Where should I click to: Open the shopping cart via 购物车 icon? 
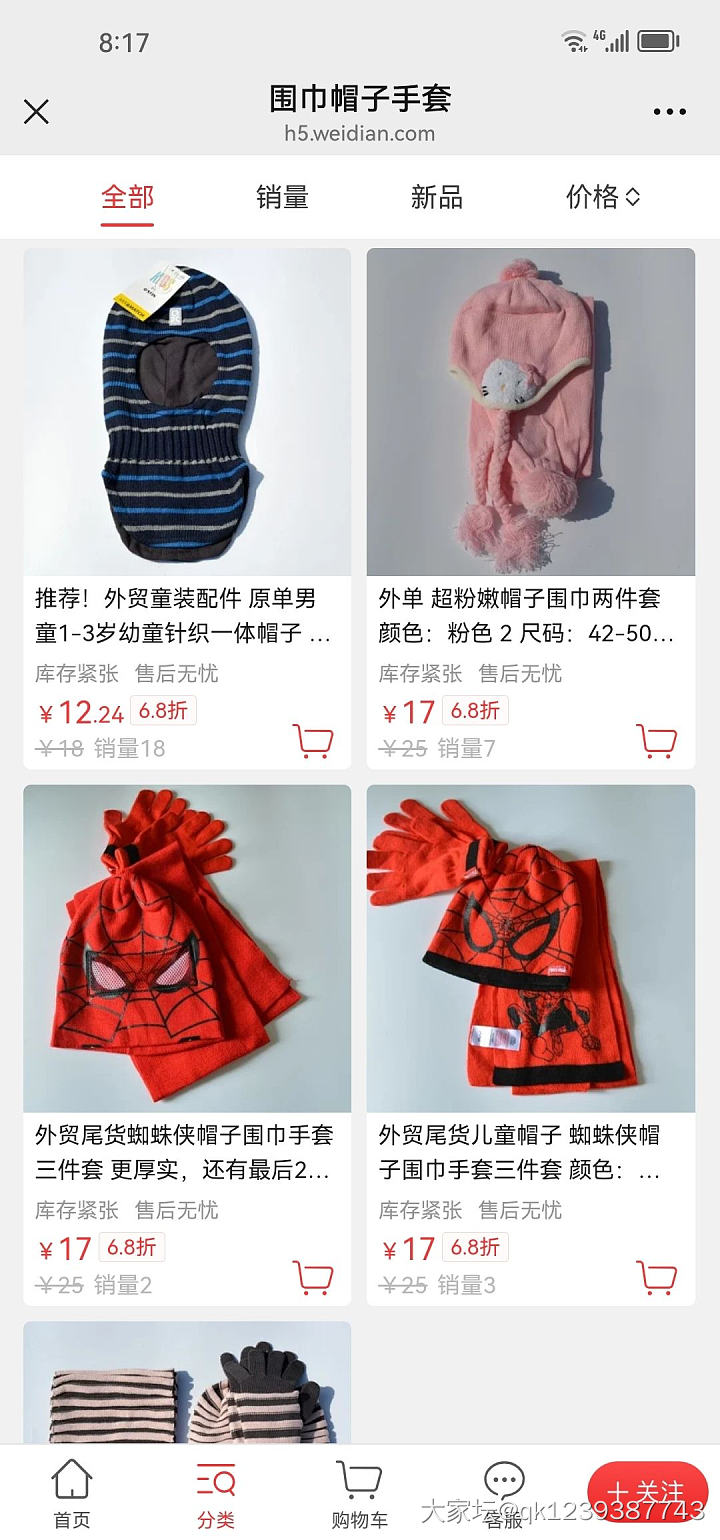[x=357, y=1490]
